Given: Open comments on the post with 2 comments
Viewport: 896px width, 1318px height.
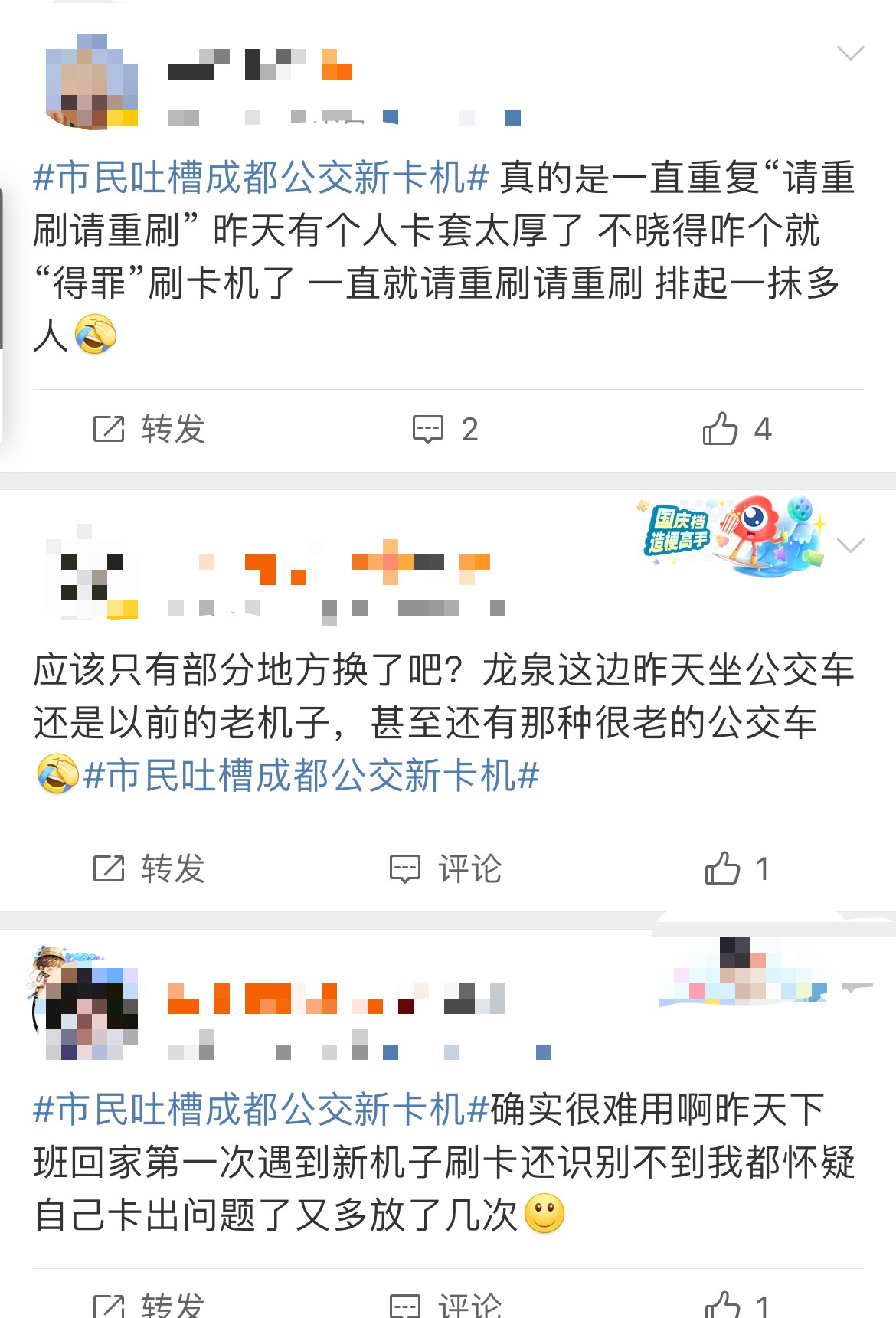Looking at the screenshot, I should click(445, 430).
